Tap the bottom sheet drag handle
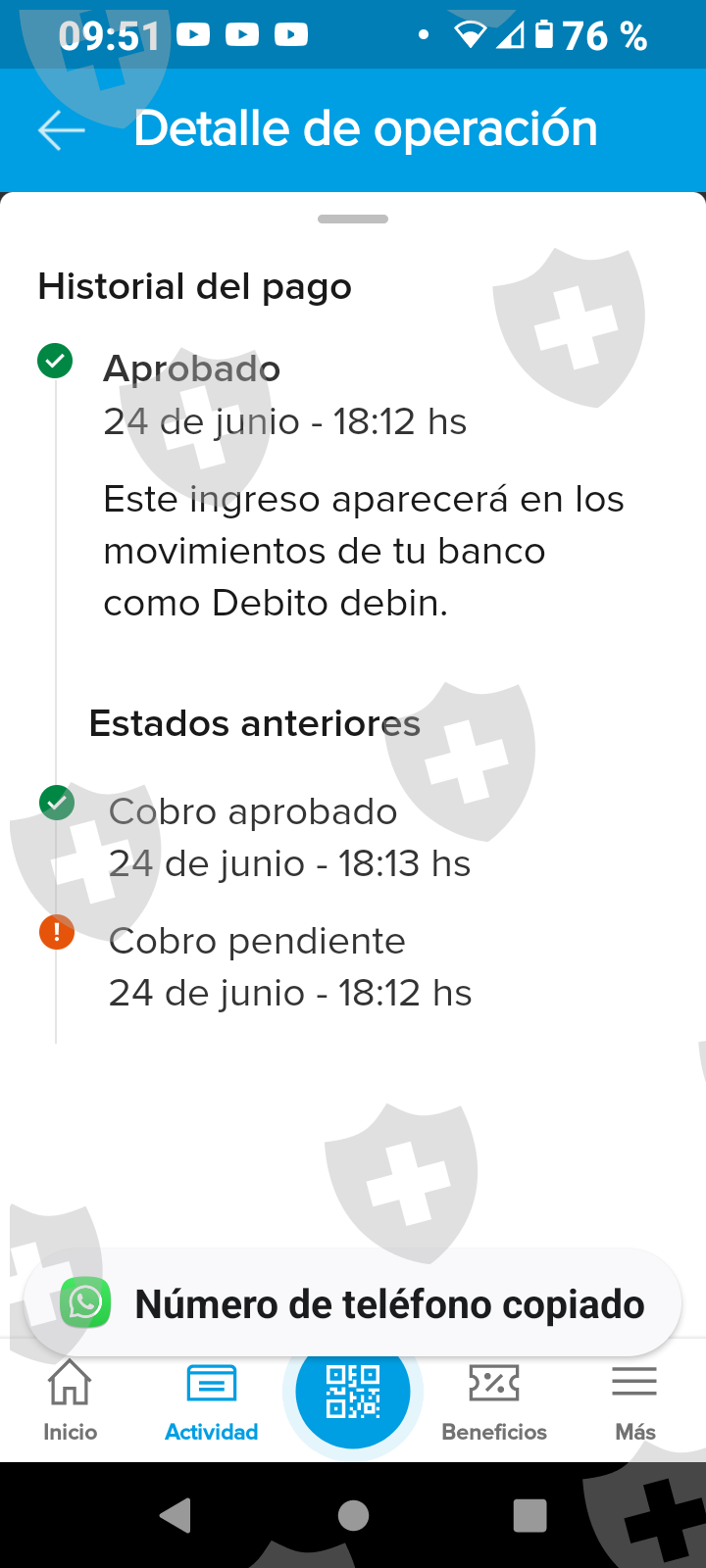The width and height of the screenshot is (706, 1568). (353, 219)
